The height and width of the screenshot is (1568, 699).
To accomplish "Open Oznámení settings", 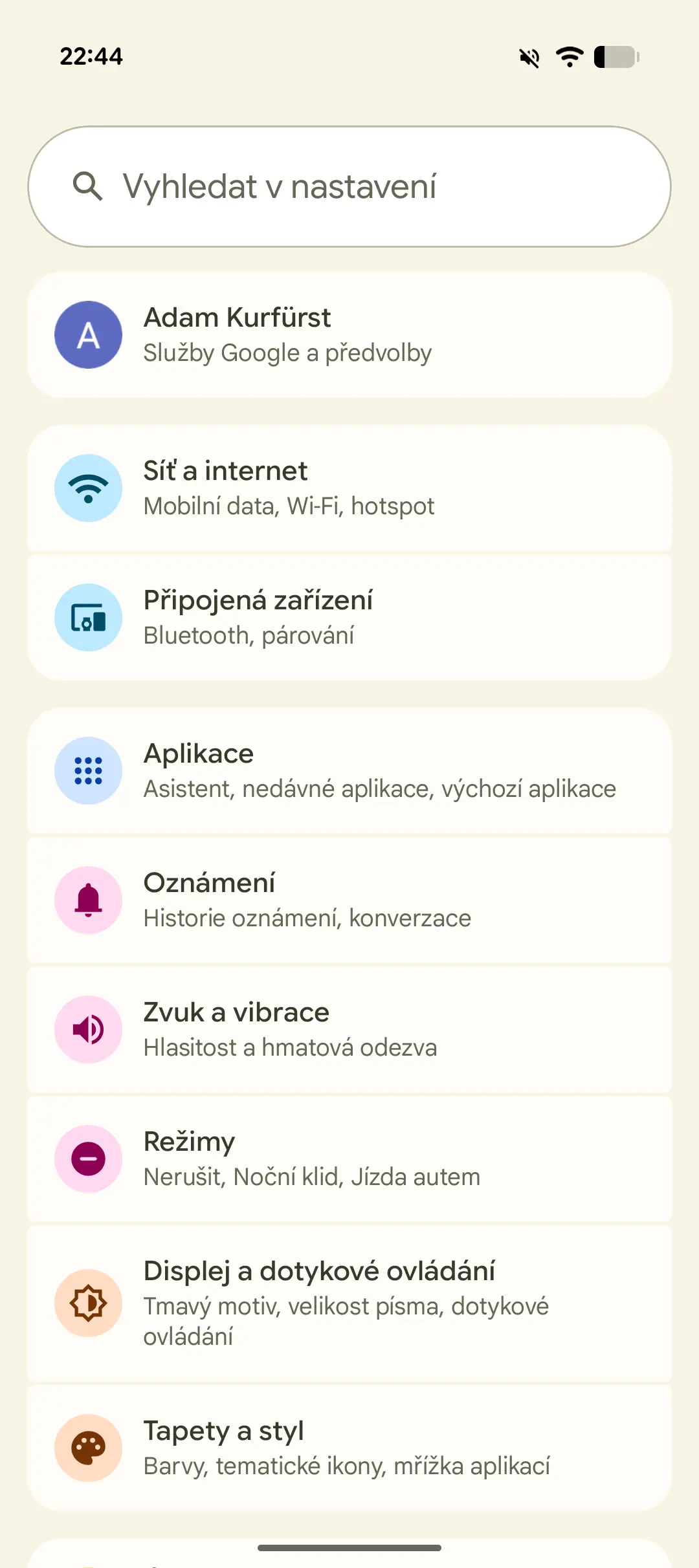I will 349,900.
